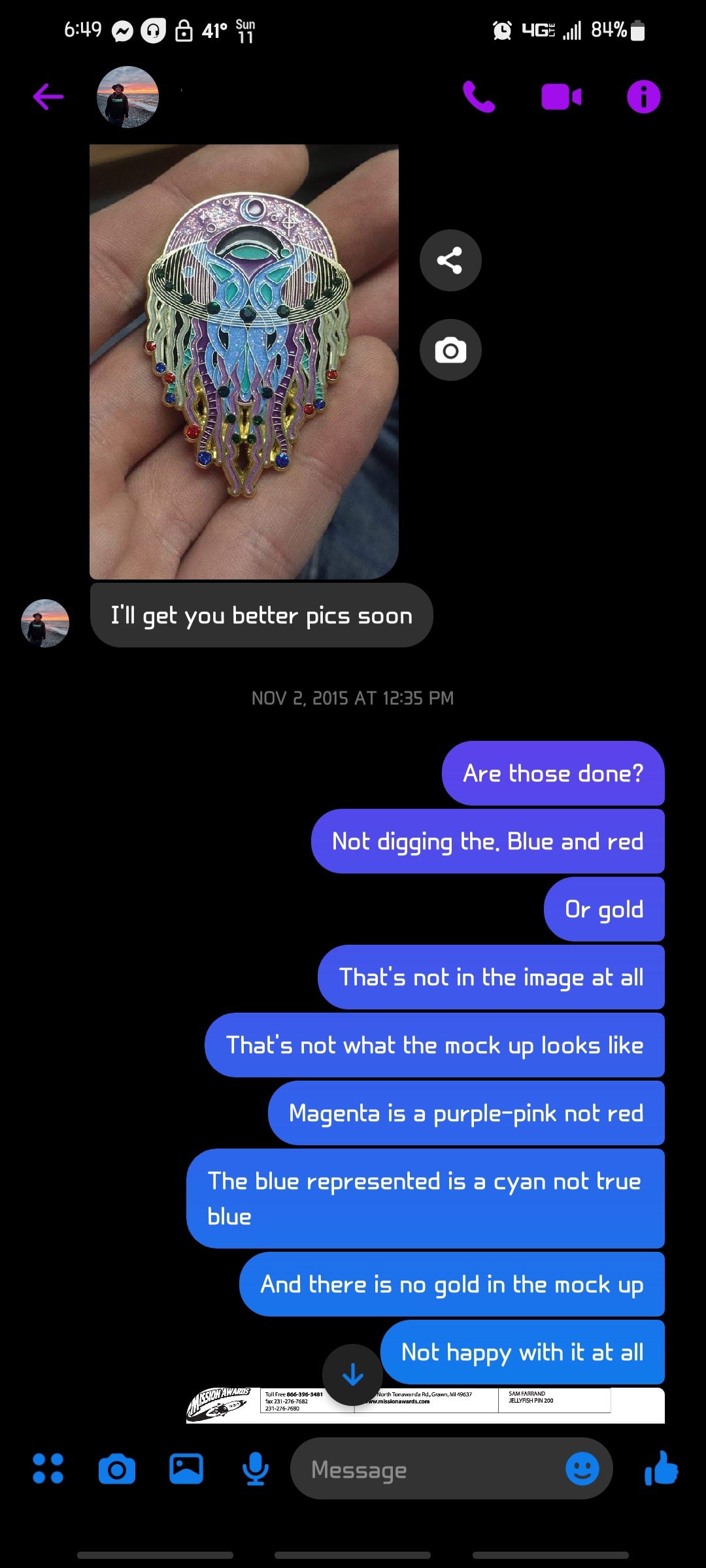Image resolution: width=706 pixels, height=1568 pixels.
Task: Open the photo gallery picker
Action: (x=186, y=1469)
